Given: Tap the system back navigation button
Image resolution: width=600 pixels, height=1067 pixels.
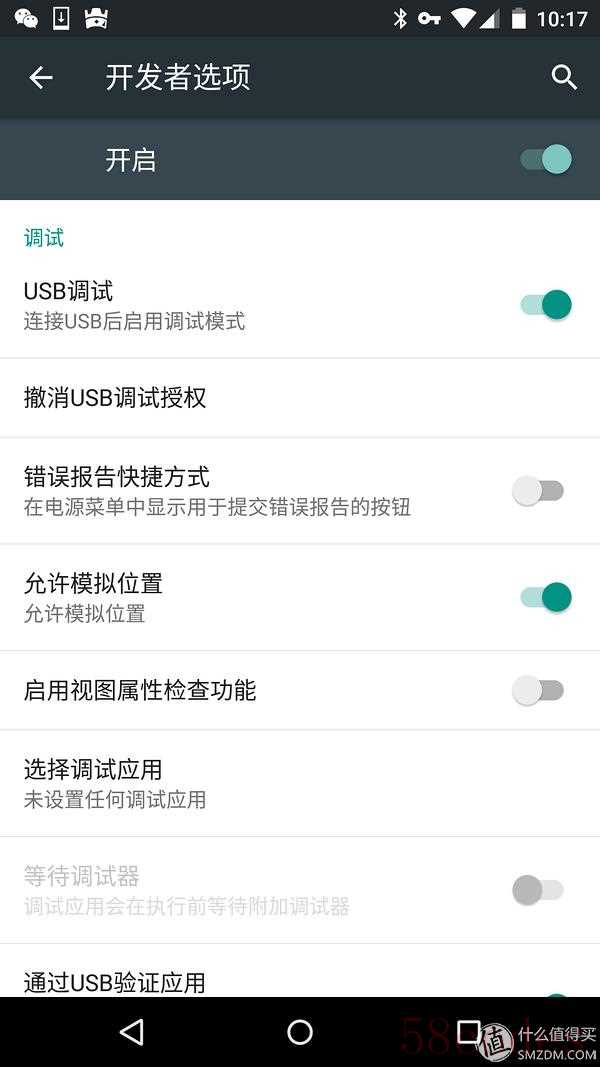Looking at the screenshot, I should point(131,1032).
